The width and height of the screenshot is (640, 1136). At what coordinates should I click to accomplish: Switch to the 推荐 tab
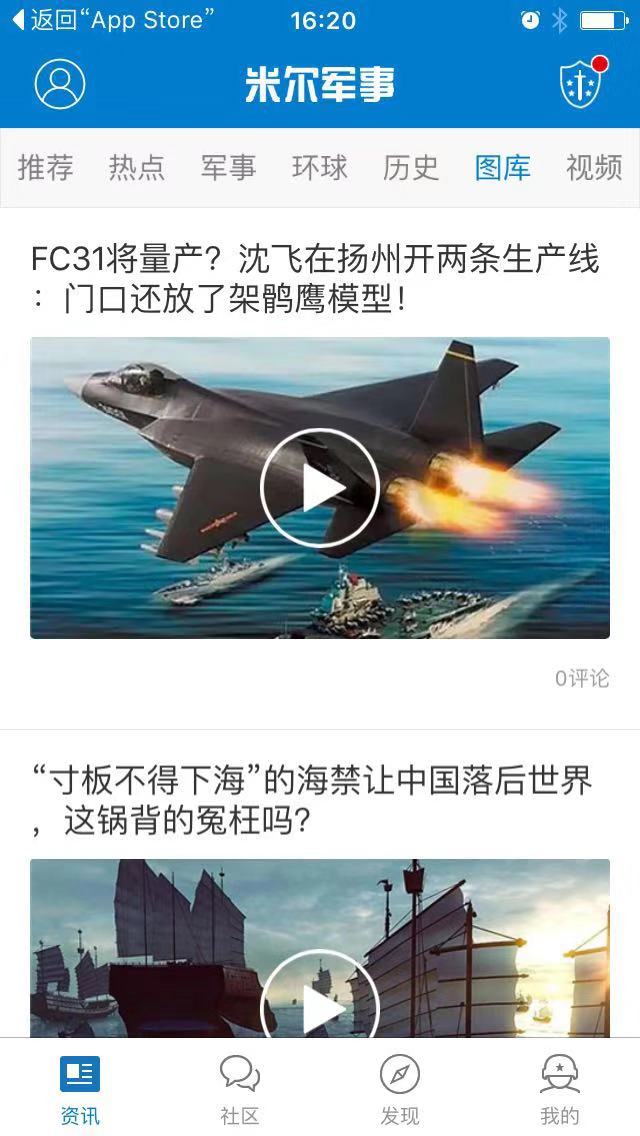click(46, 167)
